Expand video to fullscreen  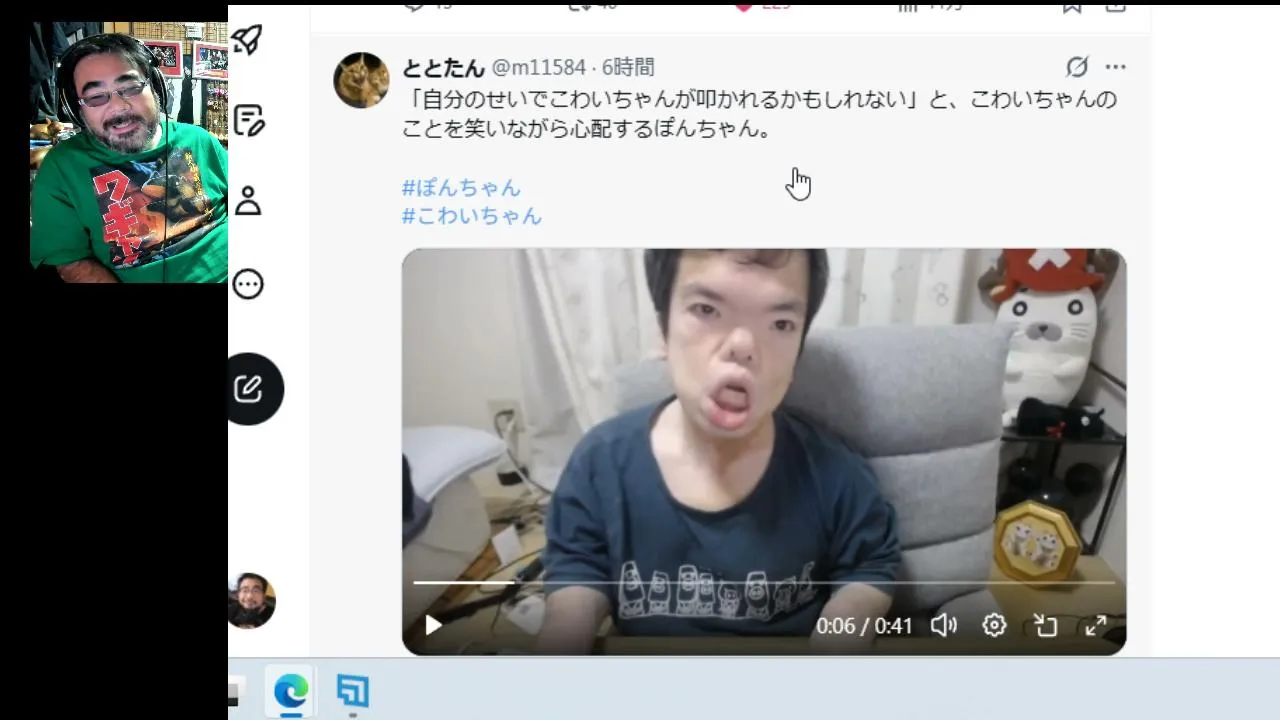point(1096,625)
